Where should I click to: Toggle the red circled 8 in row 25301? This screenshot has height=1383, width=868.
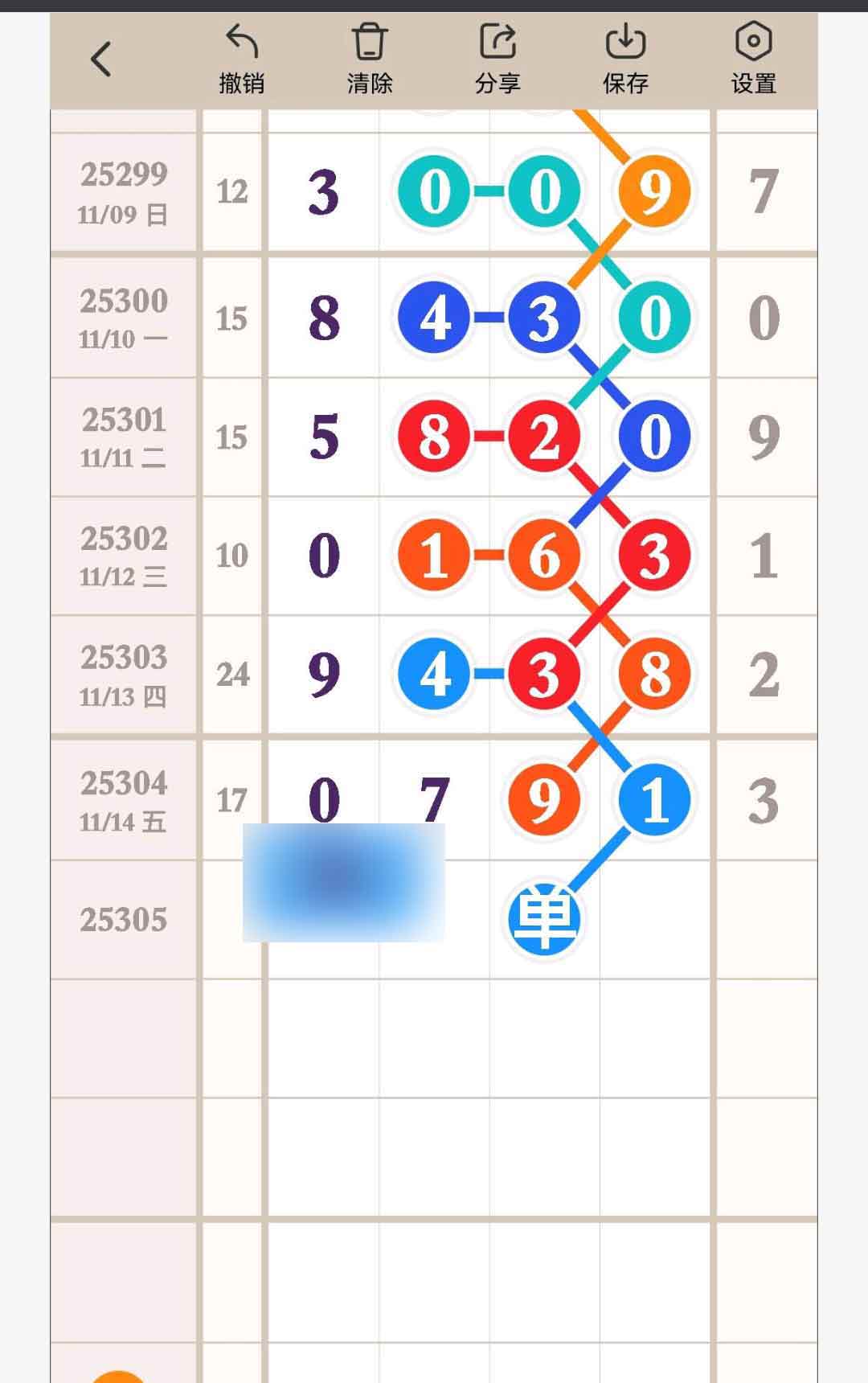436,436
